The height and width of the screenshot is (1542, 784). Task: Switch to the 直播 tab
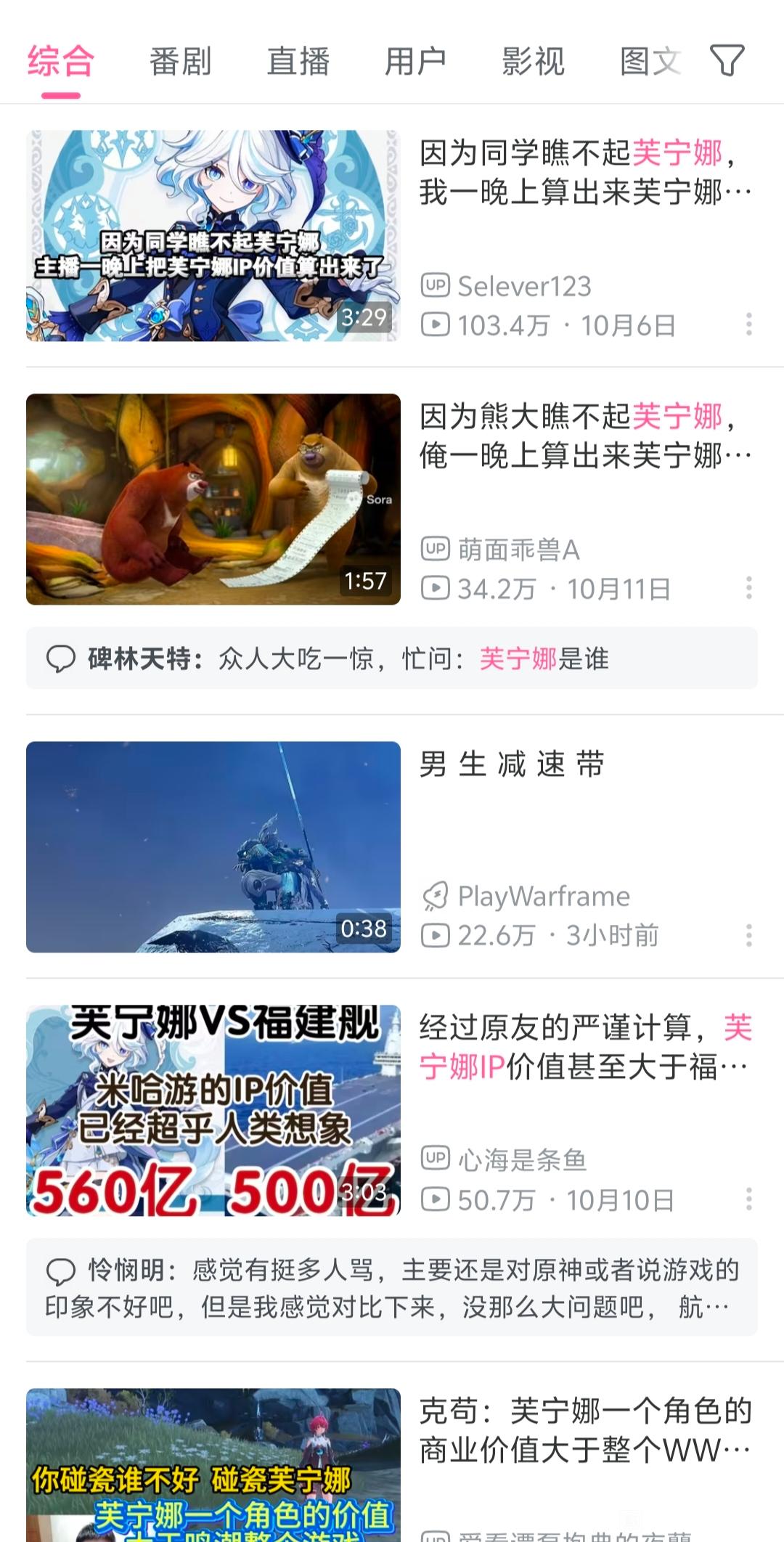[298, 61]
